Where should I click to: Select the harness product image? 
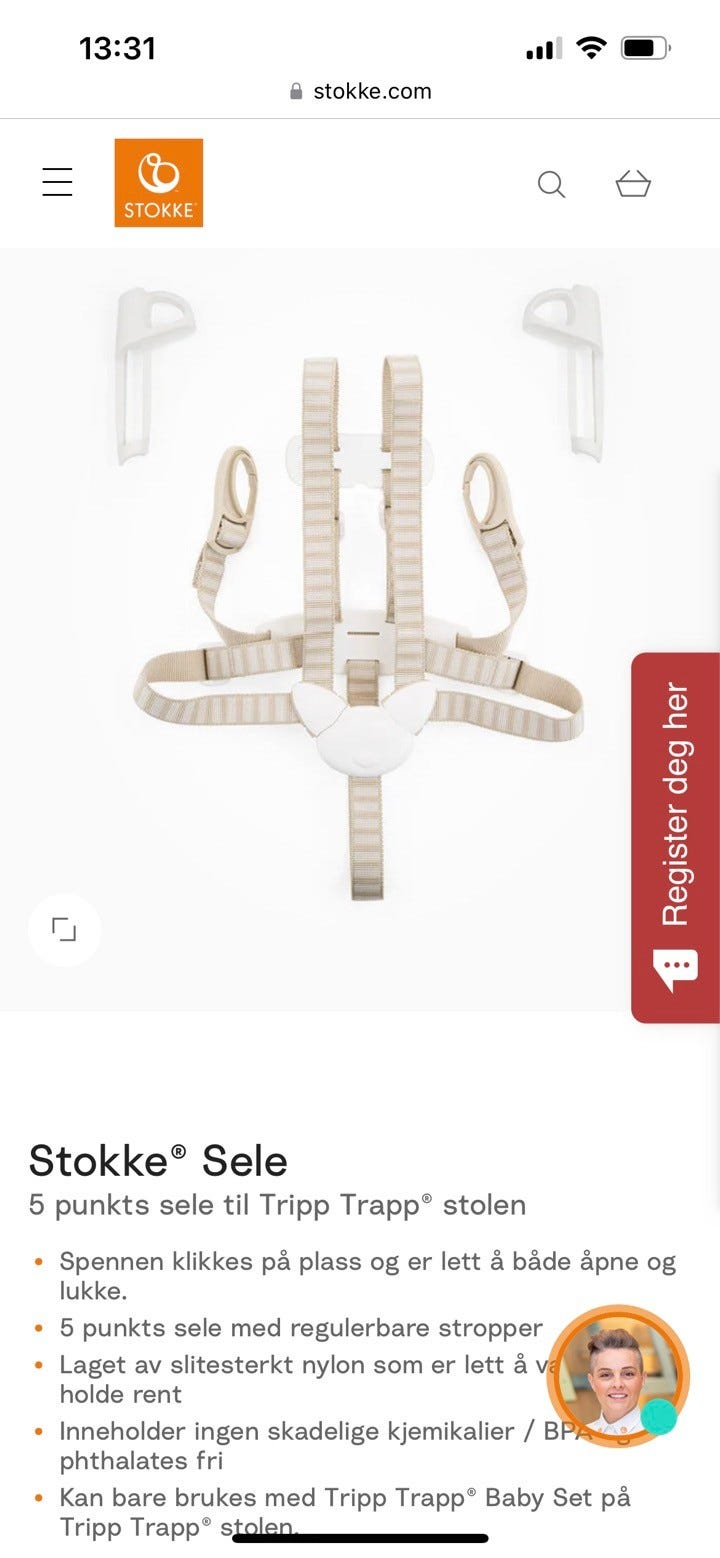pos(360,630)
